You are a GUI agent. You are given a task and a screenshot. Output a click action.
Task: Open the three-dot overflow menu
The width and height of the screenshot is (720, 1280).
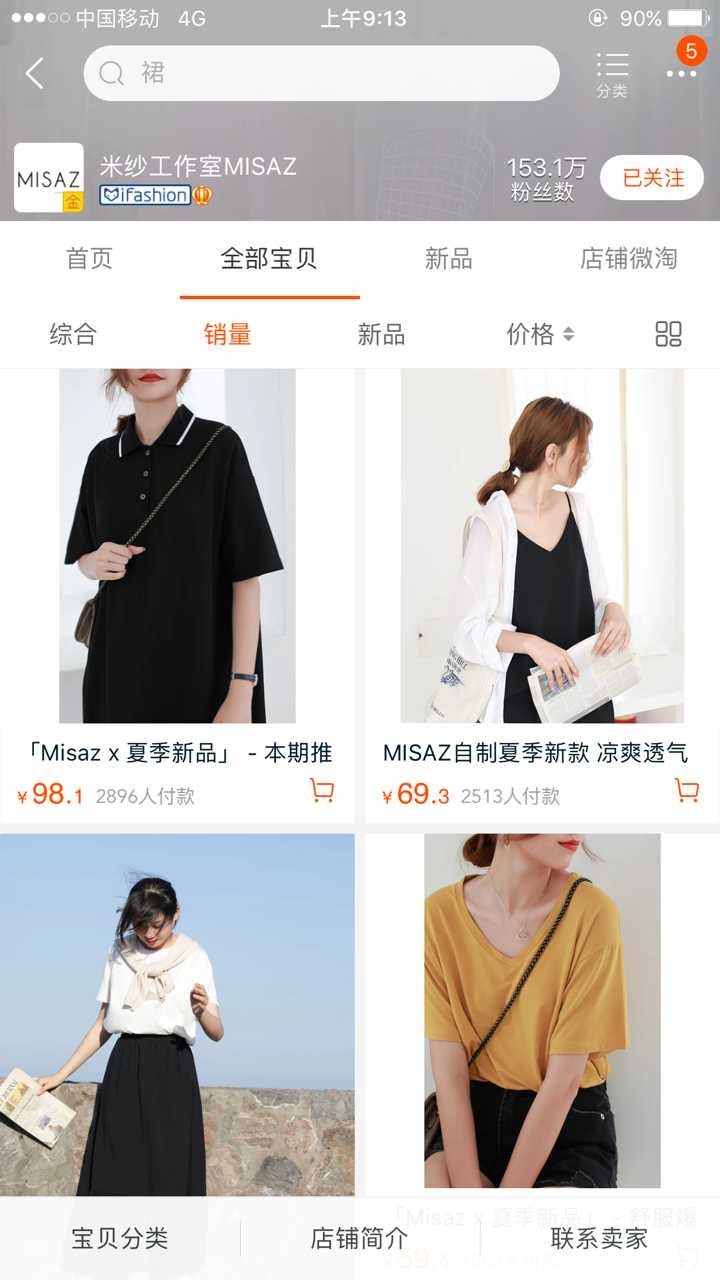[x=682, y=72]
